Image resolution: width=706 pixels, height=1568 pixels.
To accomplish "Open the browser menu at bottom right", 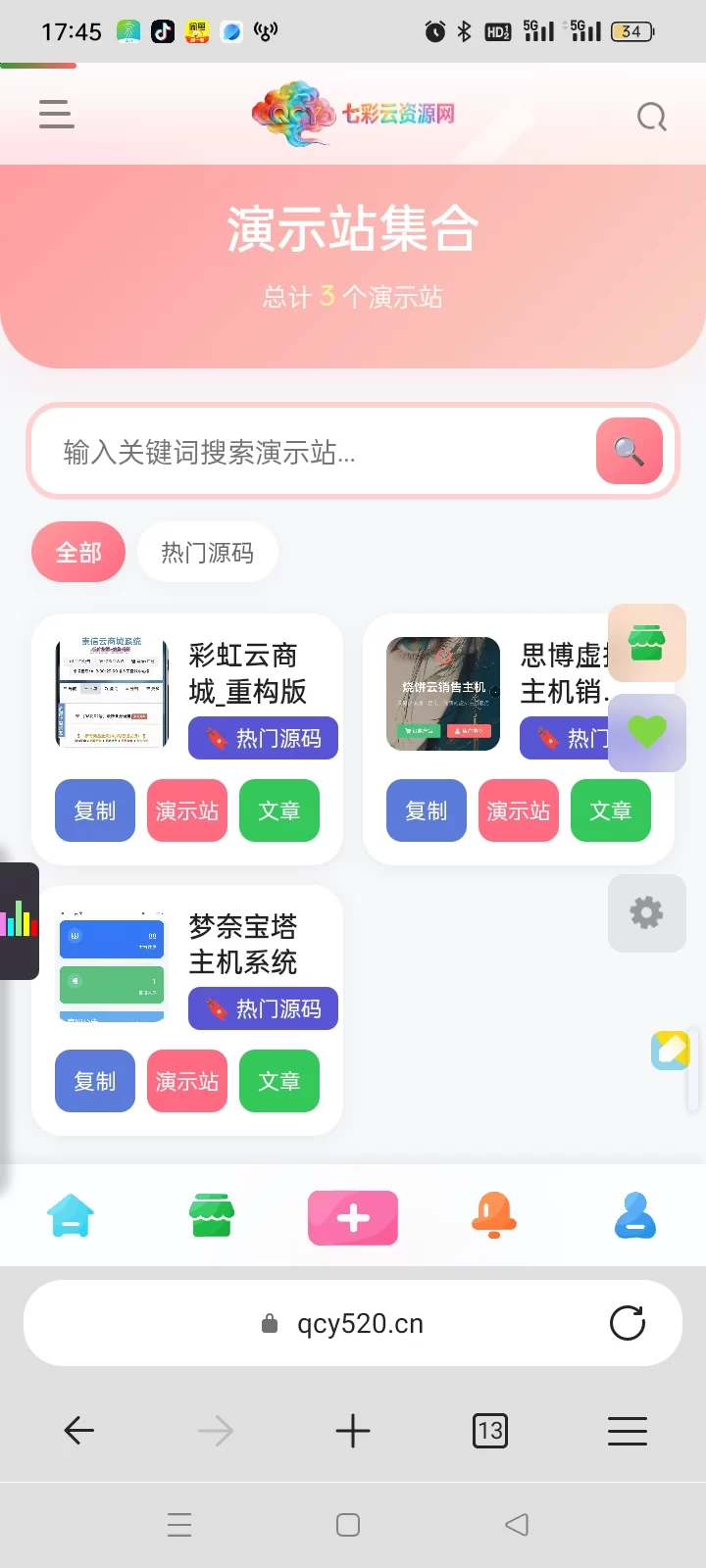I will [x=628, y=1431].
